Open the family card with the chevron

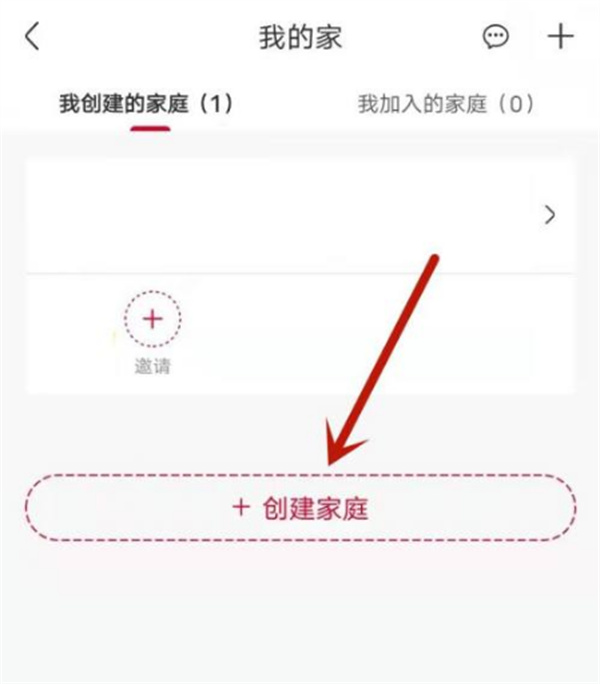tap(549, 215)
